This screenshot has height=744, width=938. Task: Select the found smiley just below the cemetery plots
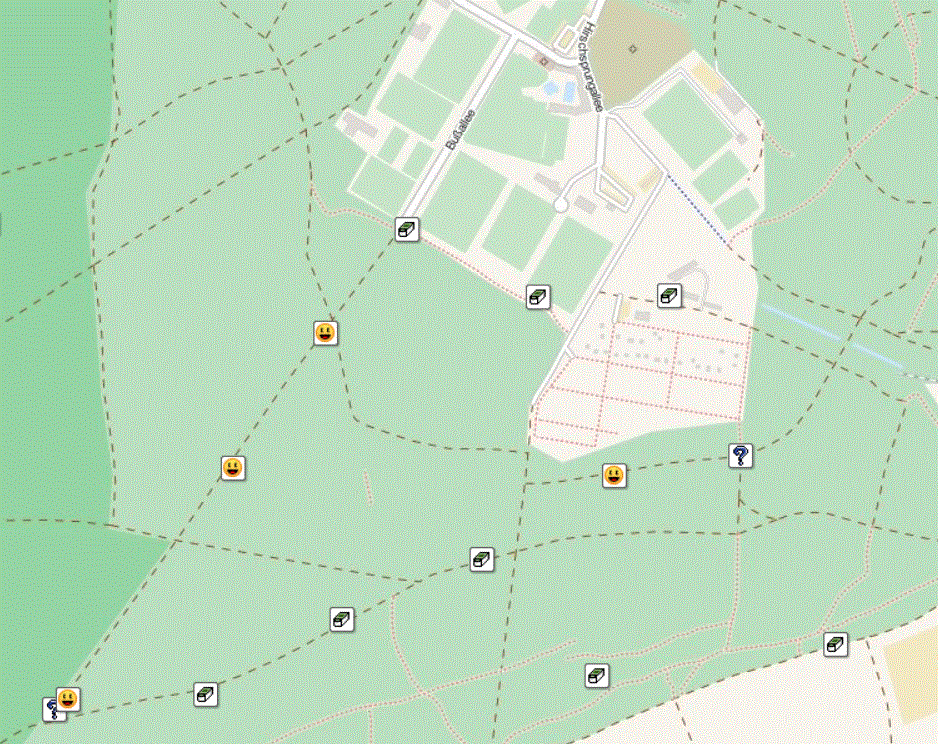[x=614, y=476]
